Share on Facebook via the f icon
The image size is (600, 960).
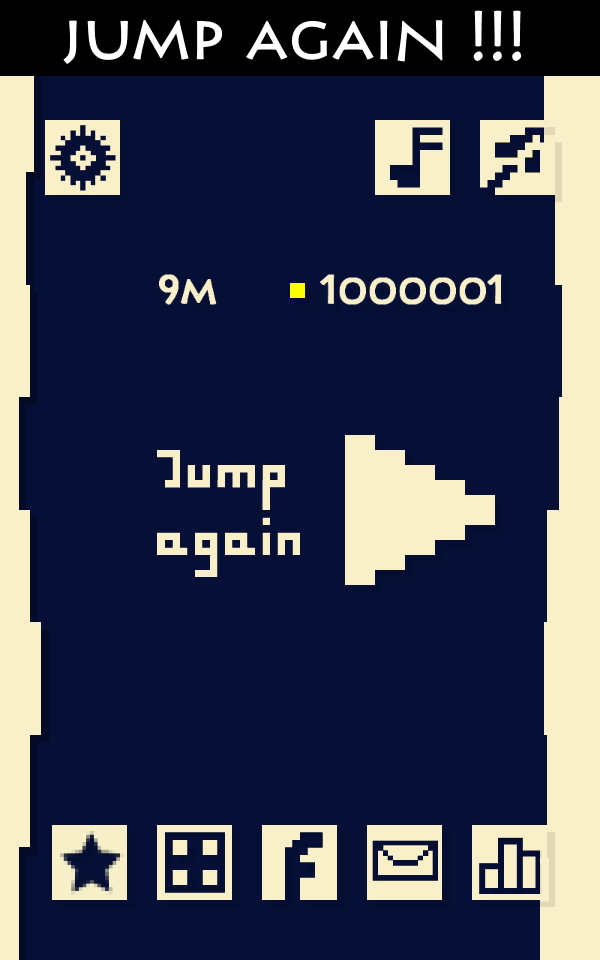click(x=299, y=862)
